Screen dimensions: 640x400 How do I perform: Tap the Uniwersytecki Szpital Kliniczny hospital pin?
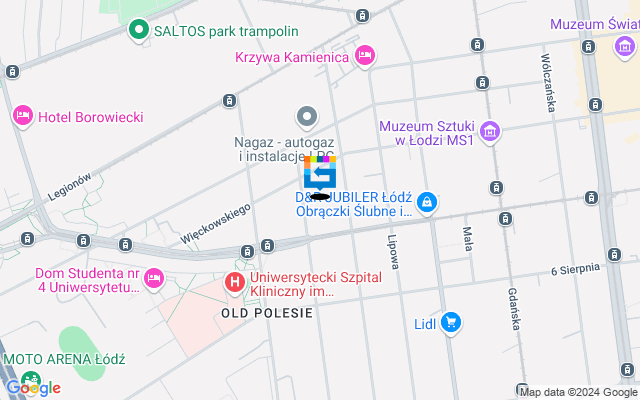pyautogui.click(x=235, y=283)
